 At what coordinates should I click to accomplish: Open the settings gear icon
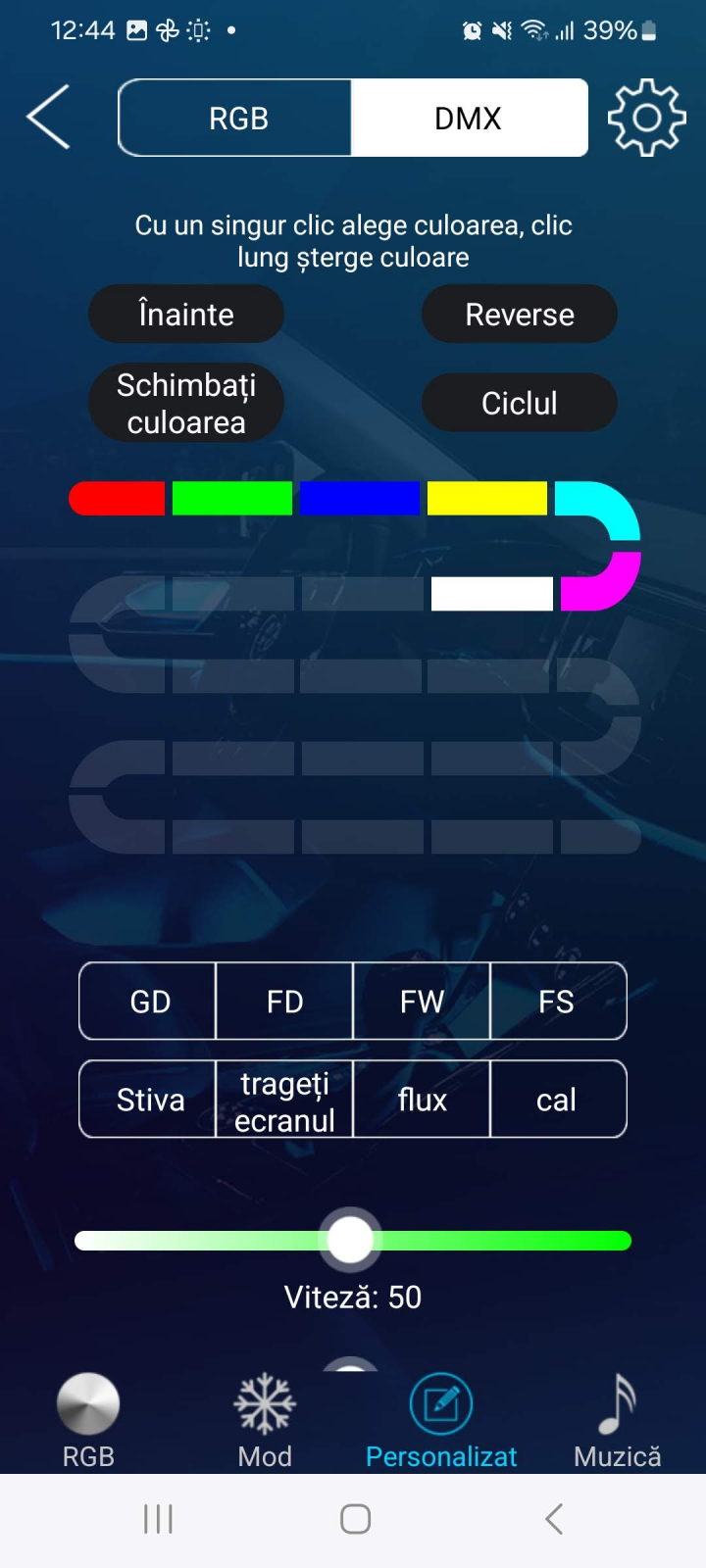pos(646,118)
